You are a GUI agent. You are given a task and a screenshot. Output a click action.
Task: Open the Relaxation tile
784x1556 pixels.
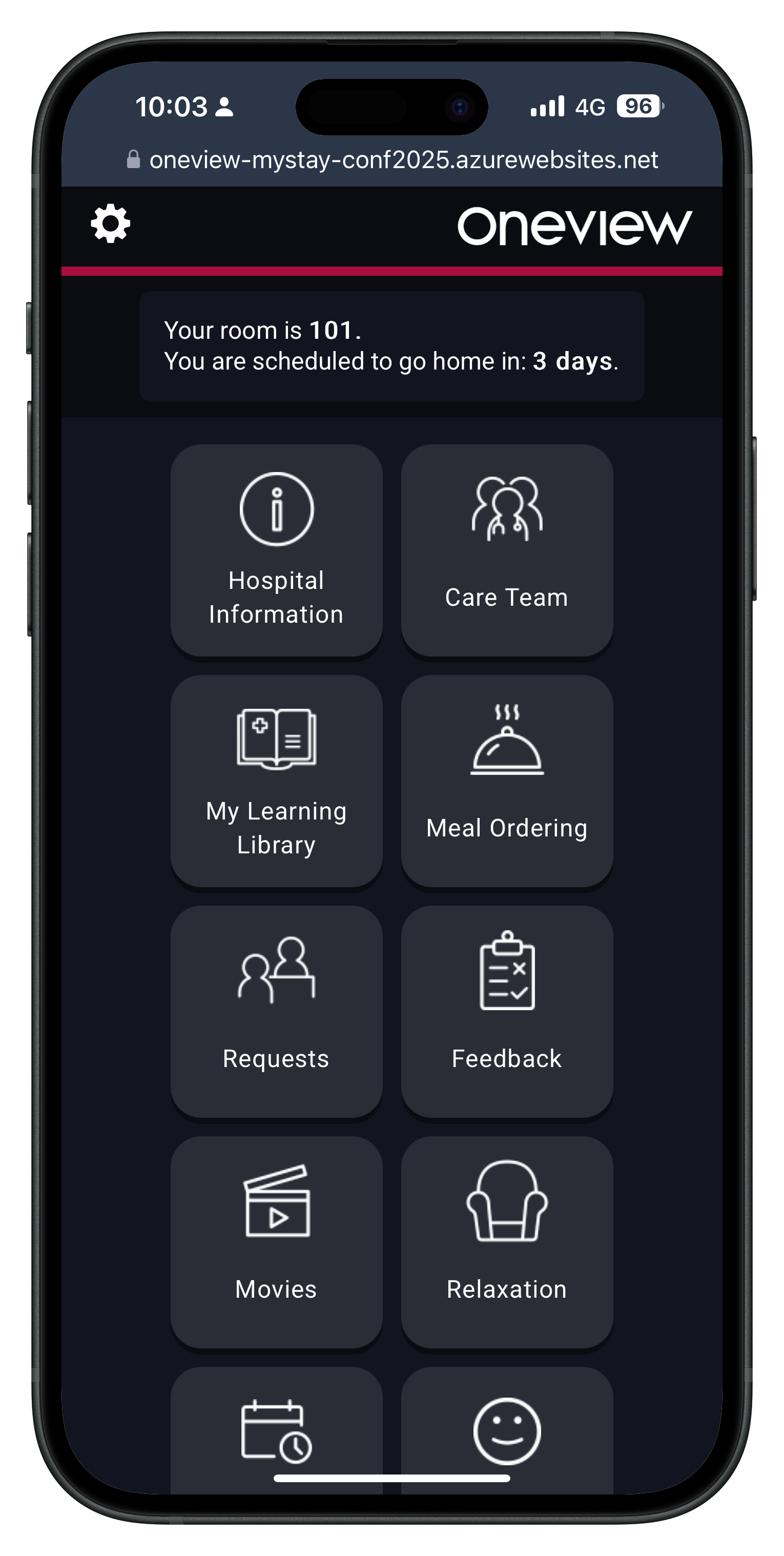click(x=507, y=1242)
